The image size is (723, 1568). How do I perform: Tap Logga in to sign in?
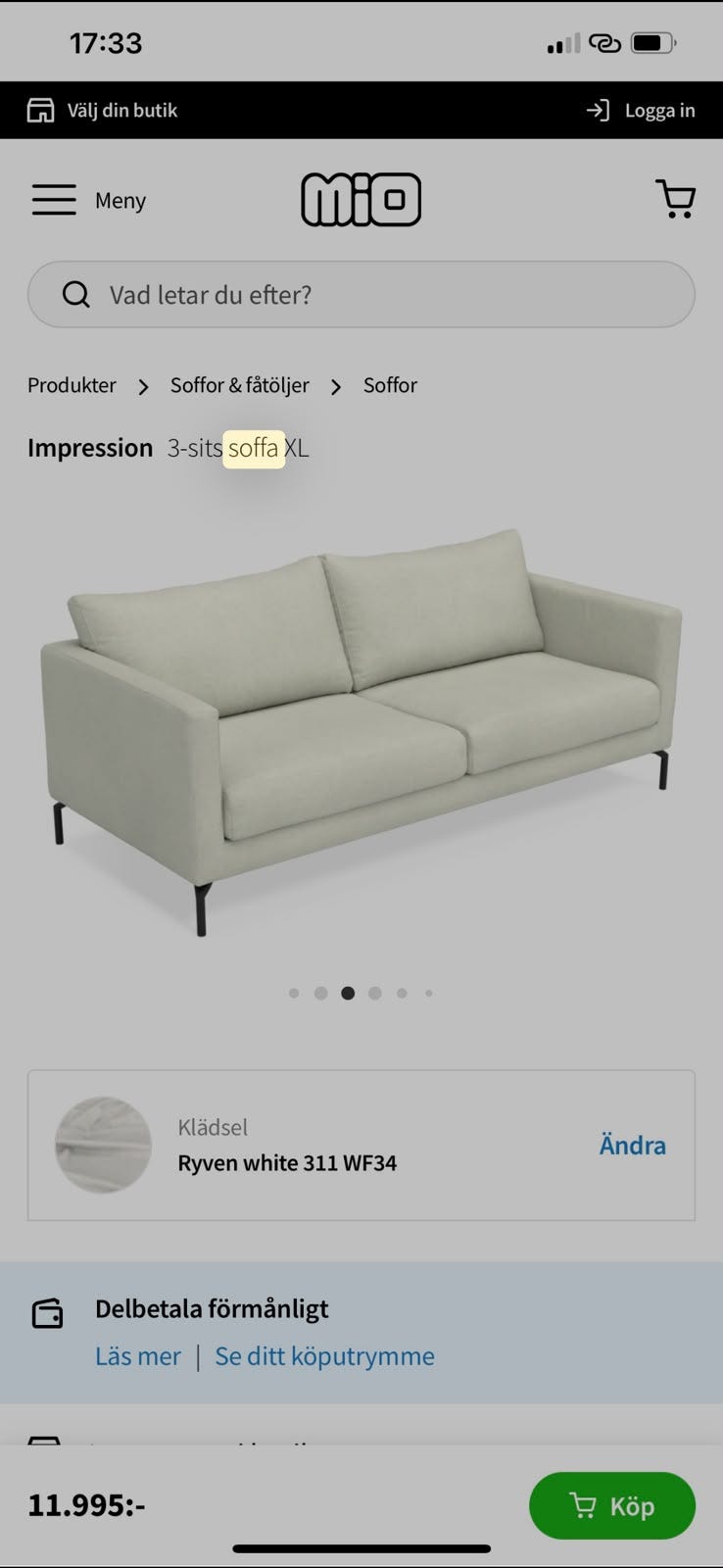coord(641,110)
